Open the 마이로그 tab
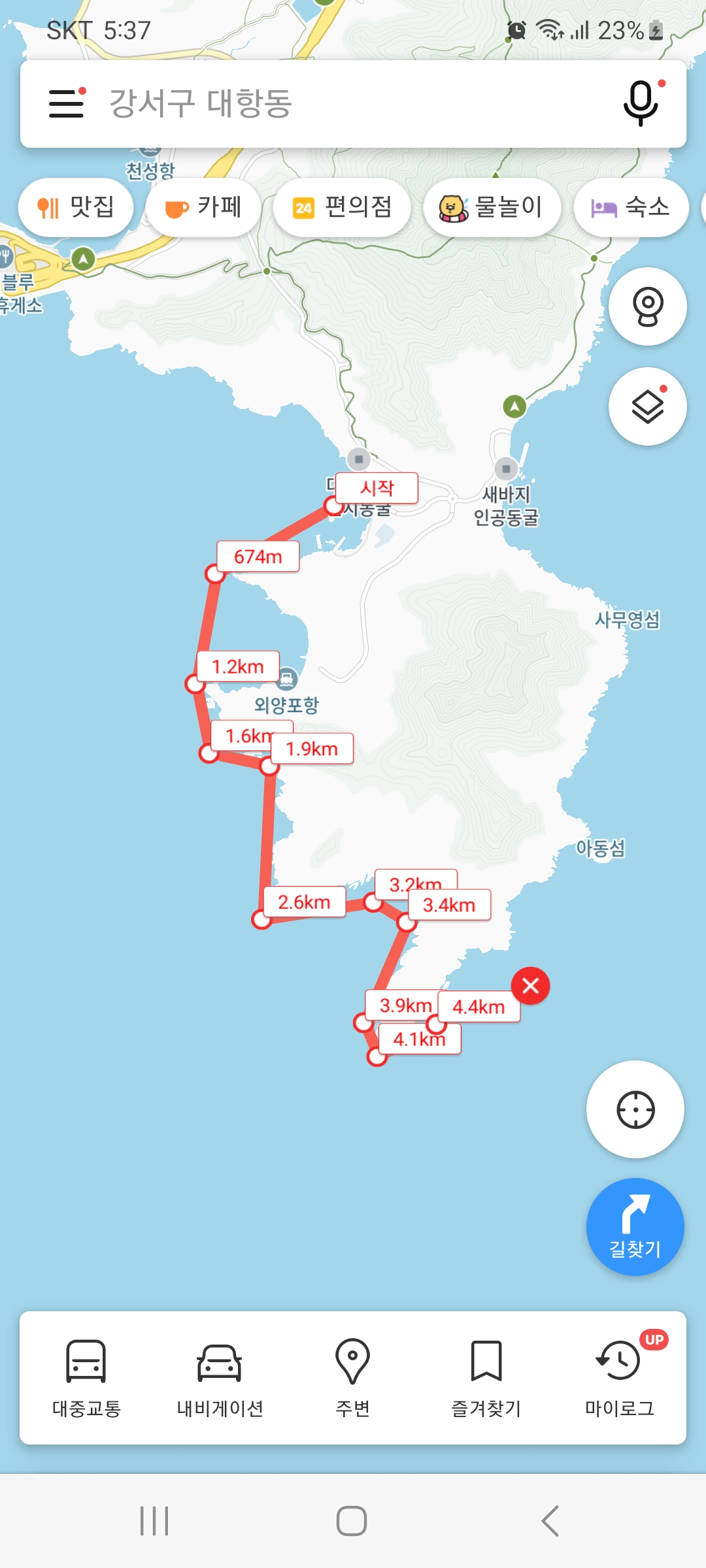Screen dimensions: 706x1568 pyautogui.click(x=619, y=1377)
